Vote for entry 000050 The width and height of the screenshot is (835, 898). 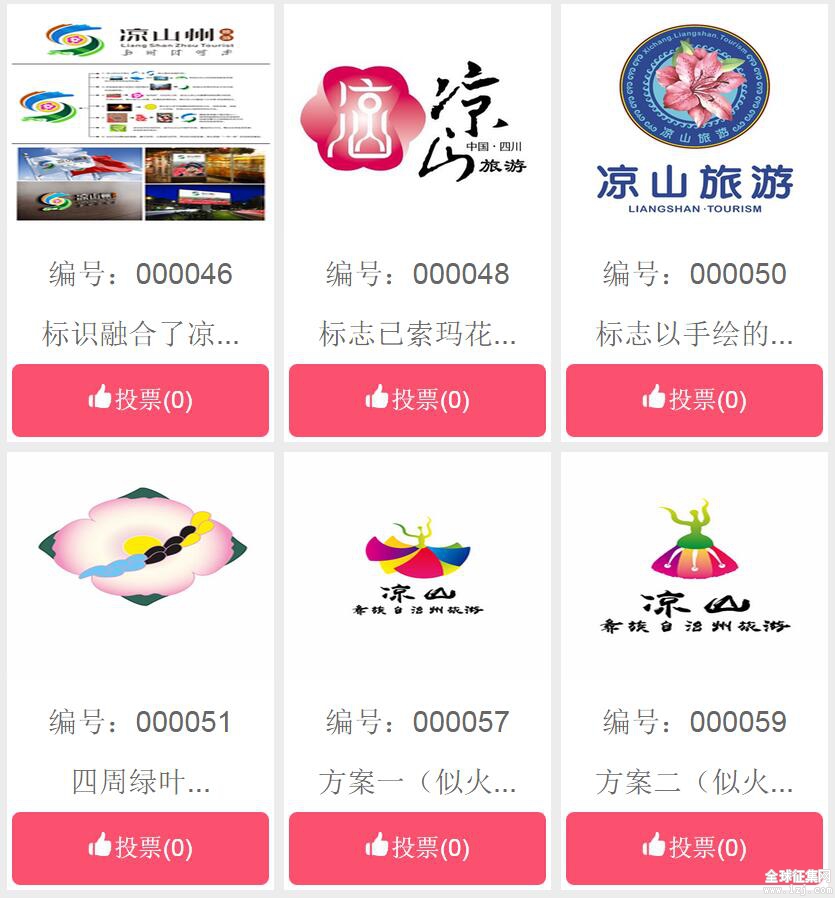coord(694,400)
